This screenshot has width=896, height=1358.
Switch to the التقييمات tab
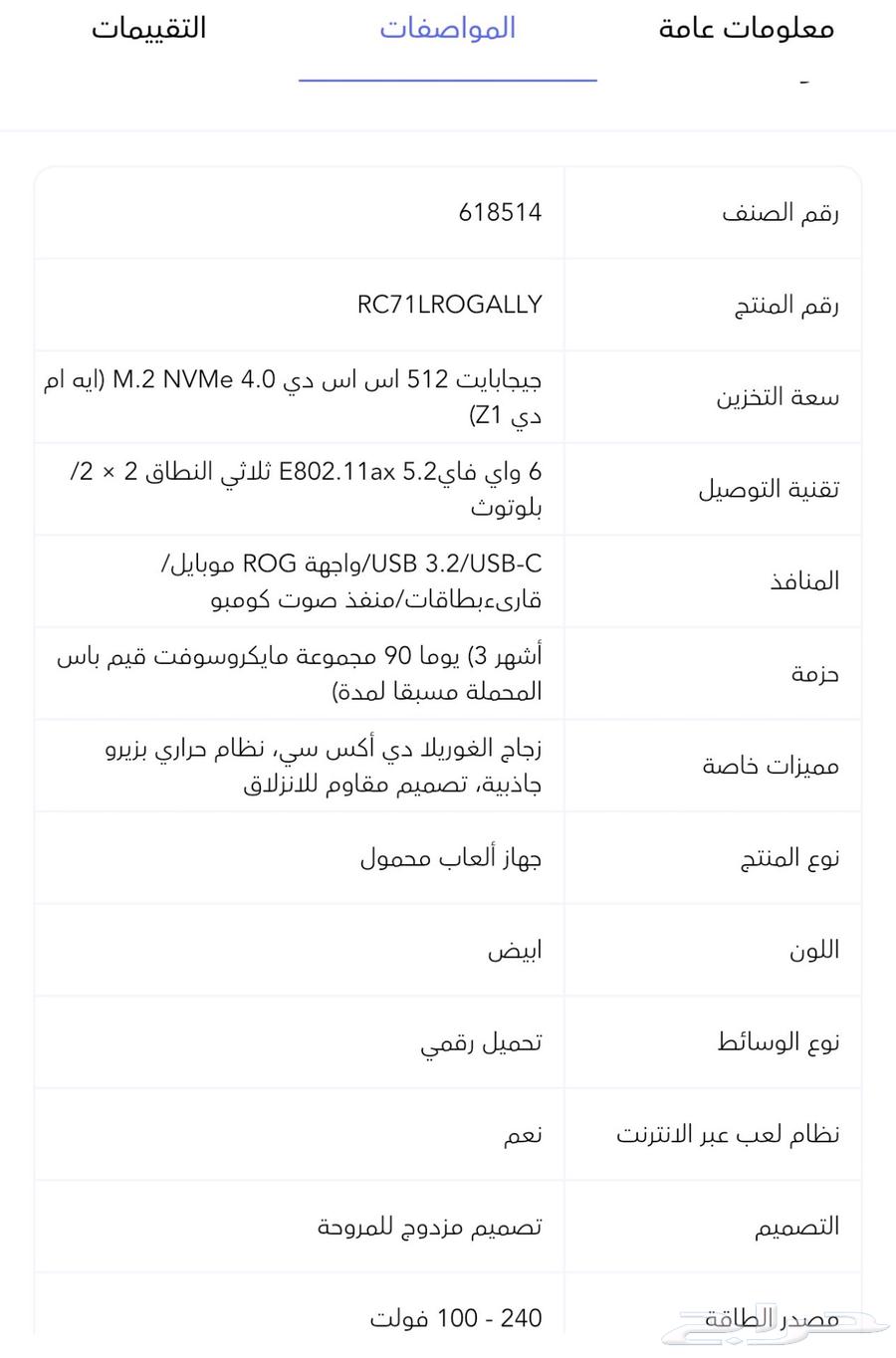148,28
